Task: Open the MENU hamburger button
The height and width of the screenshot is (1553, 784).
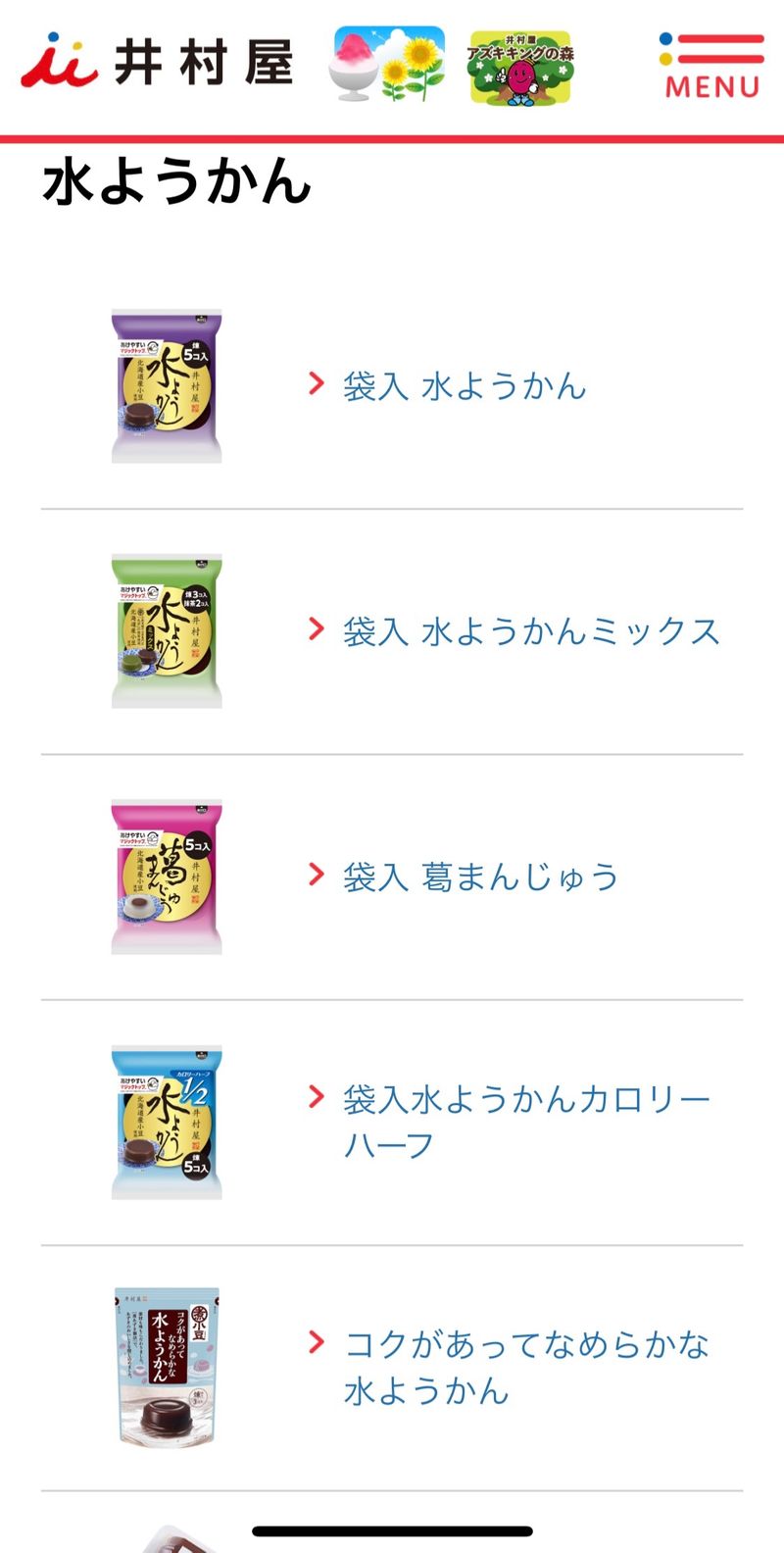Action: point(712,66)
